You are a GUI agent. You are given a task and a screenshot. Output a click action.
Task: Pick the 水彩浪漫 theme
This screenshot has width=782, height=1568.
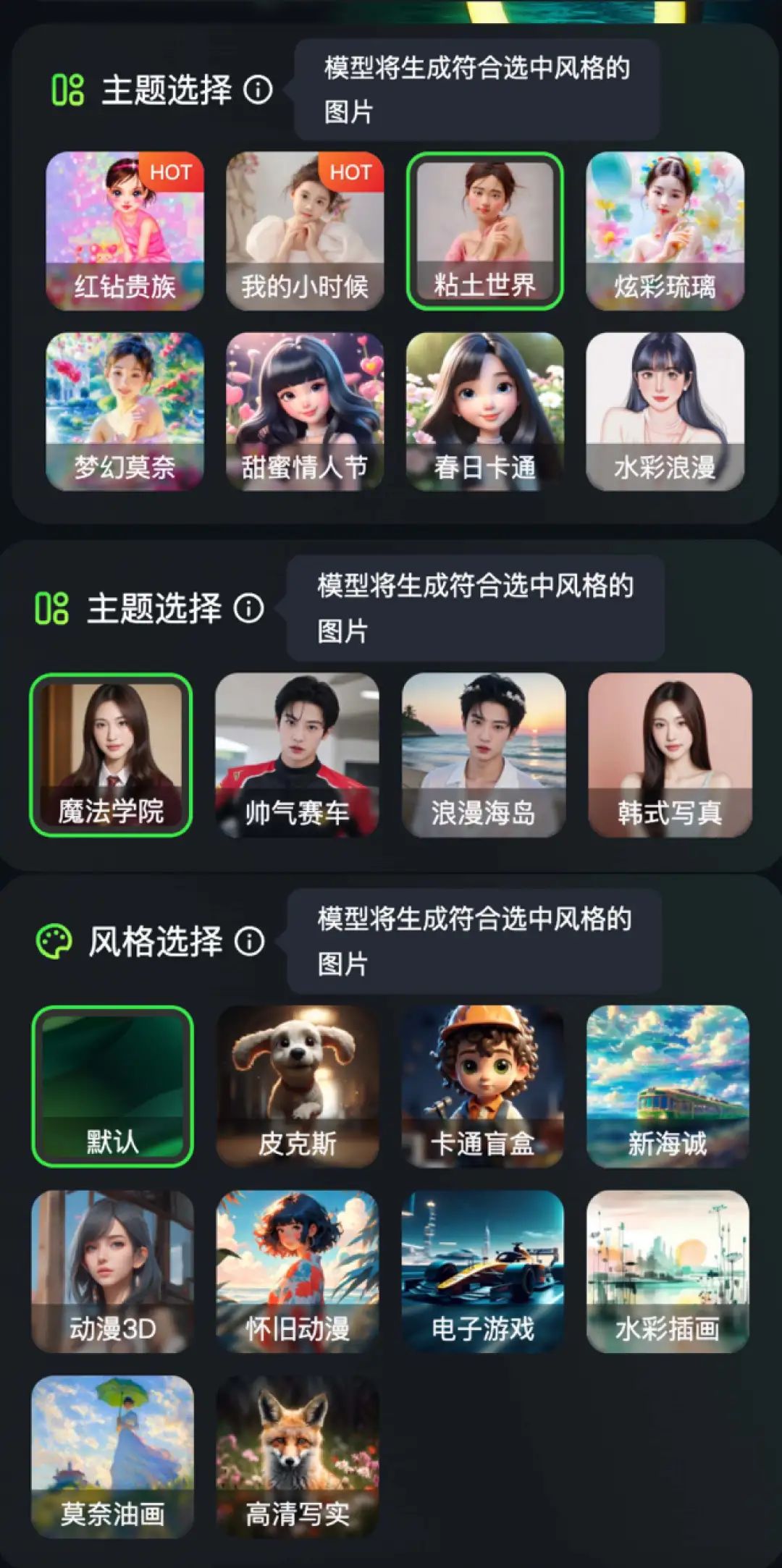(665, 410)
